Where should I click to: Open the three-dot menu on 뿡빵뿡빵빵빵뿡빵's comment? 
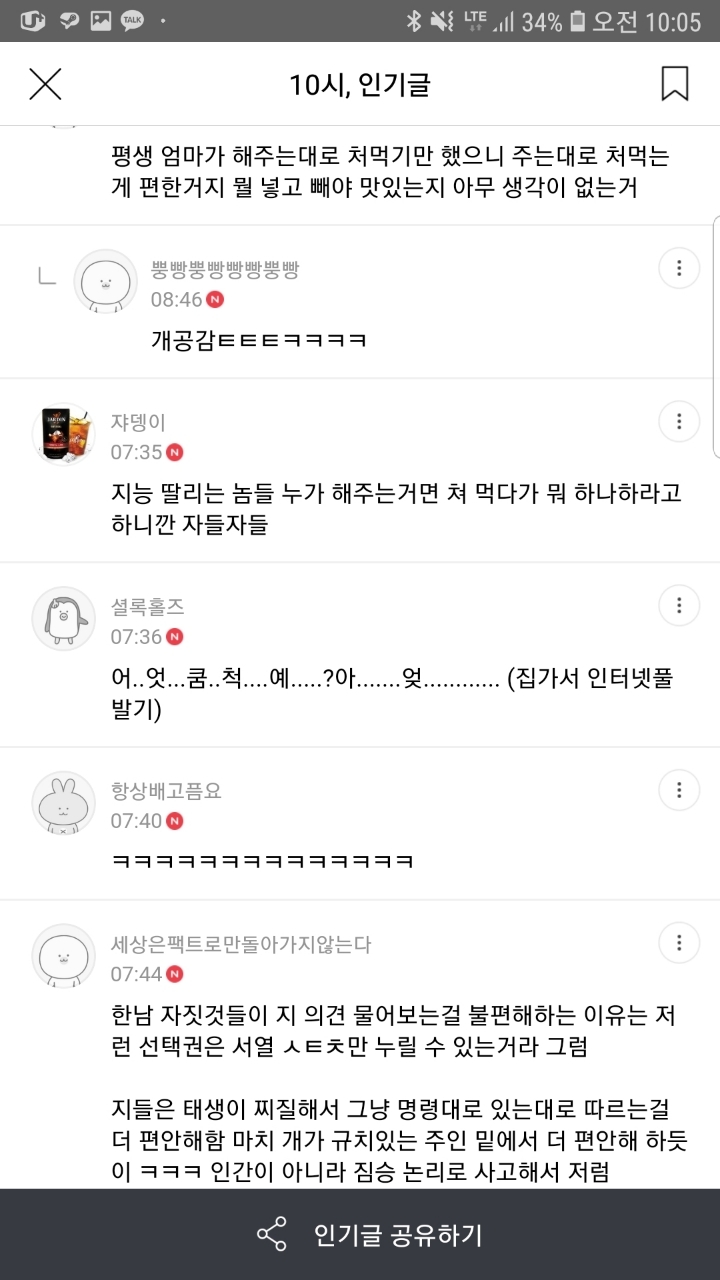pos(679,268)
